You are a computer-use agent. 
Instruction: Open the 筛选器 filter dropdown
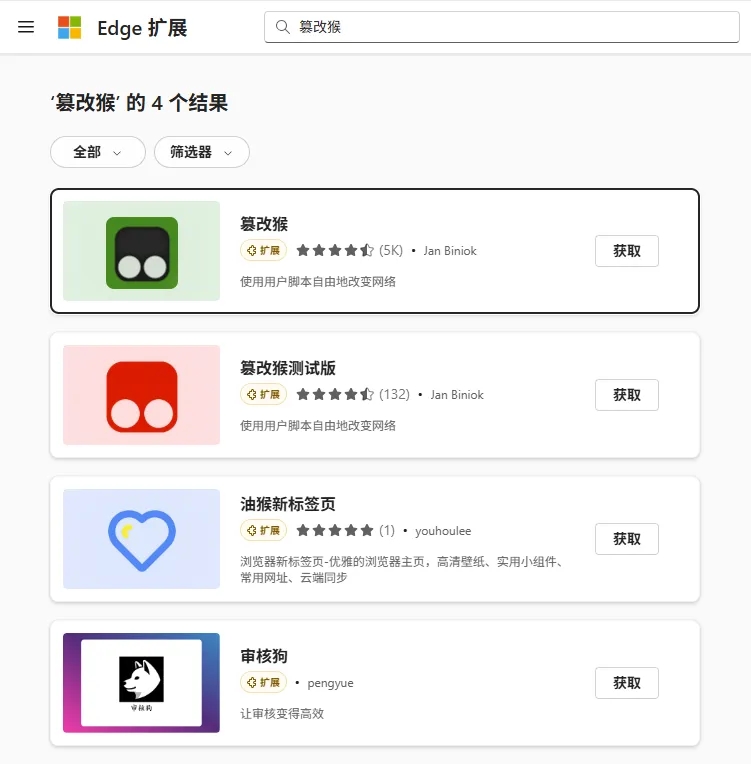(201, 152)
